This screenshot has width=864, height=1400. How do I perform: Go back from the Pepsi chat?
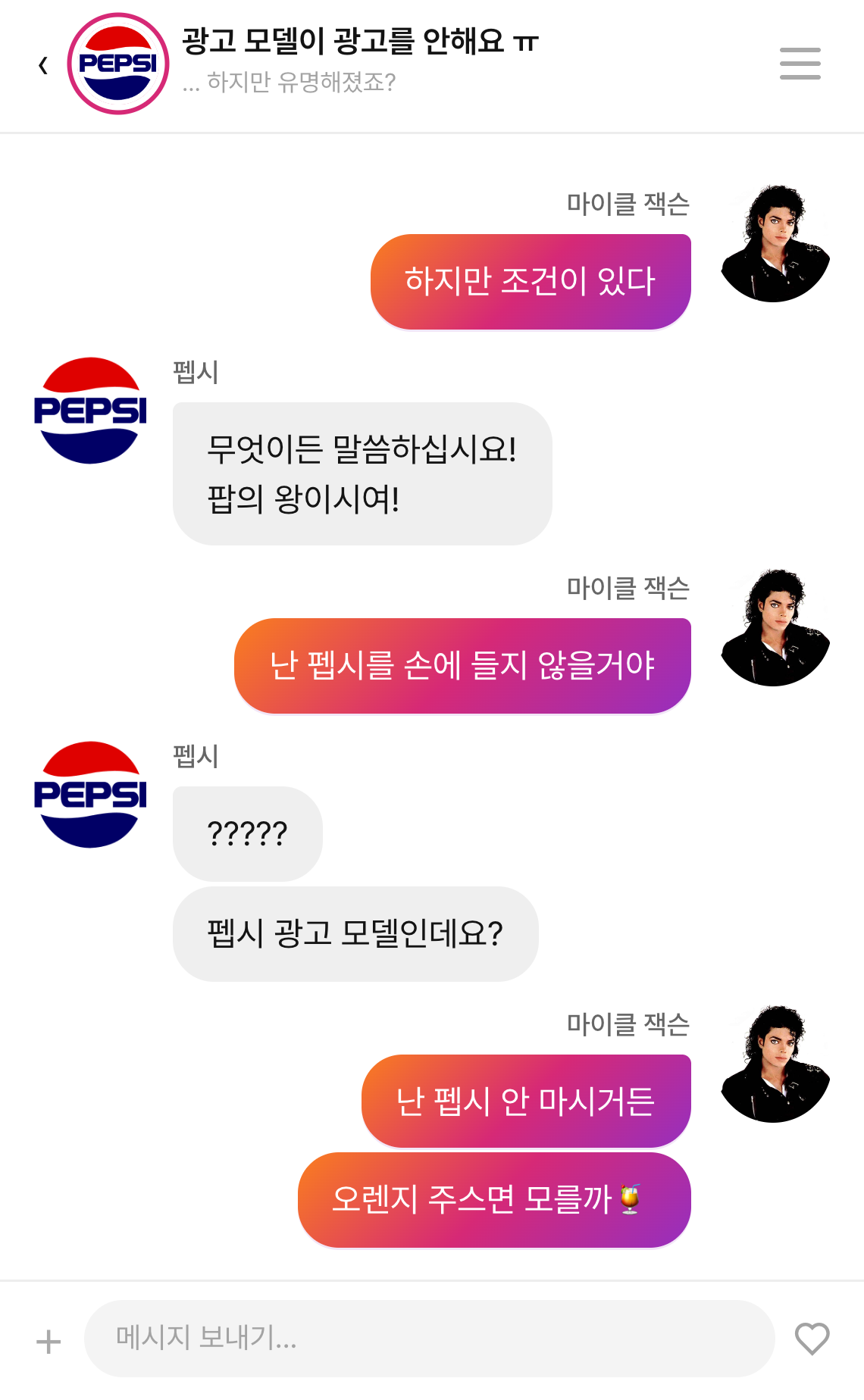43,66
